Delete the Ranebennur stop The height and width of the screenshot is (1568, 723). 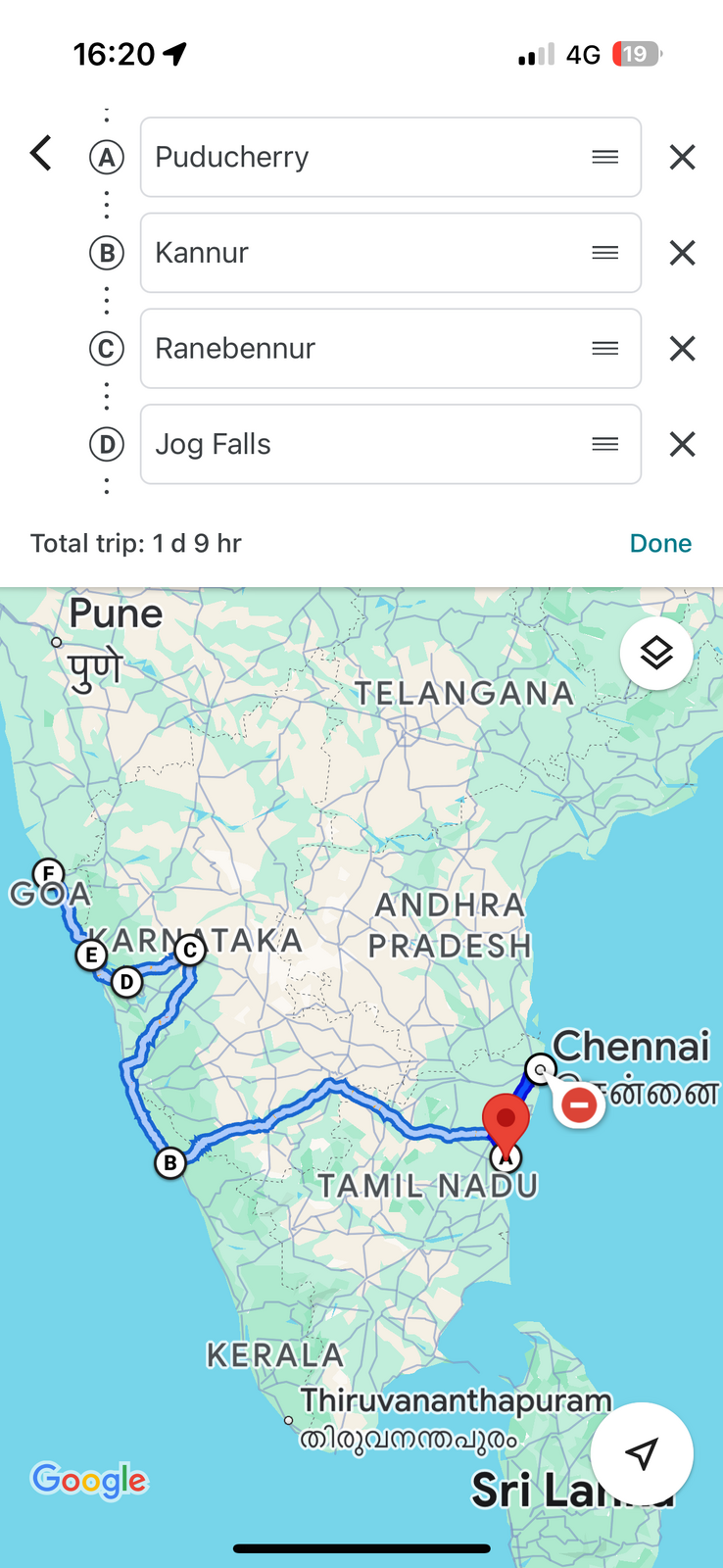click(682, 349)
